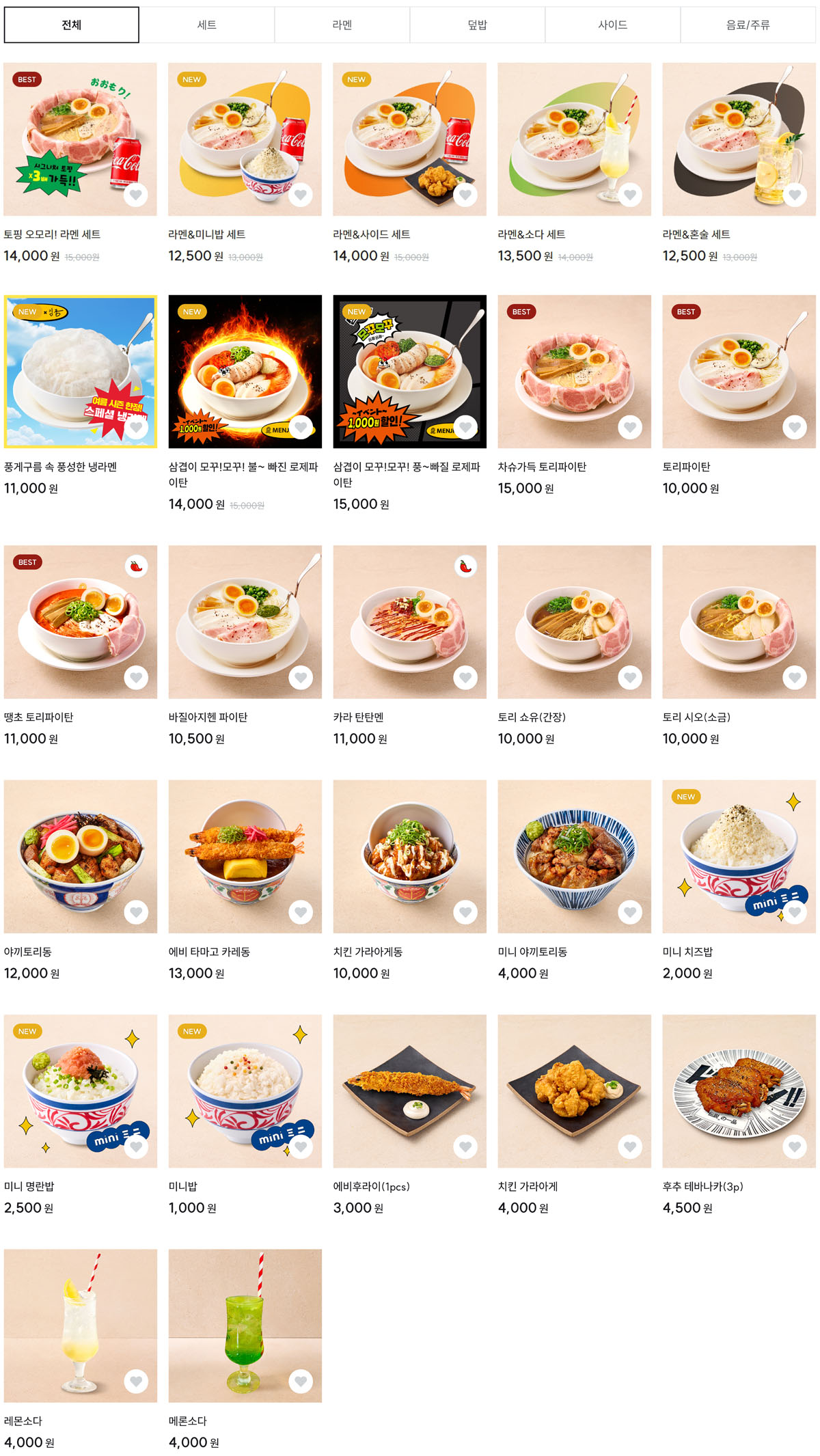The height and width of the screenshot is (1456, 820).
Task: Tap the heart on 후추 테바나카(3p)
Action: coord(795,1146)
